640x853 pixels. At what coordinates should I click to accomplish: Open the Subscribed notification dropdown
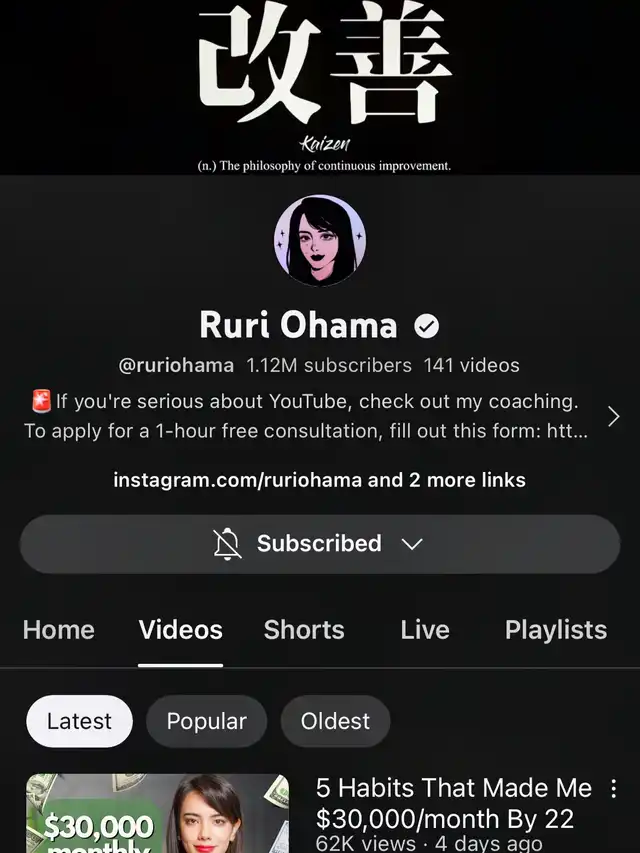click(x=319, y=544)
